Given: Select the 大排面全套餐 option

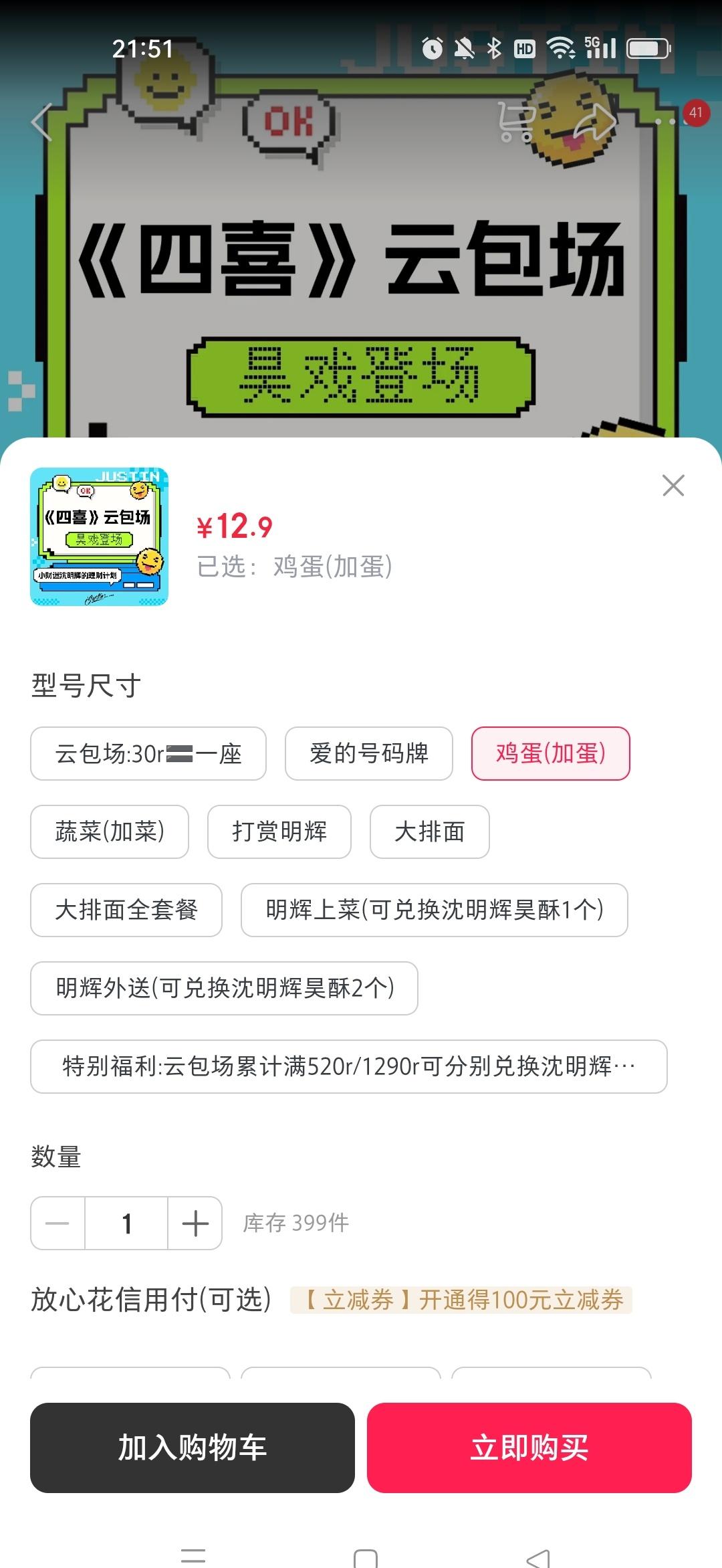Looking at the screenshot, I should [x=126, y=910].
